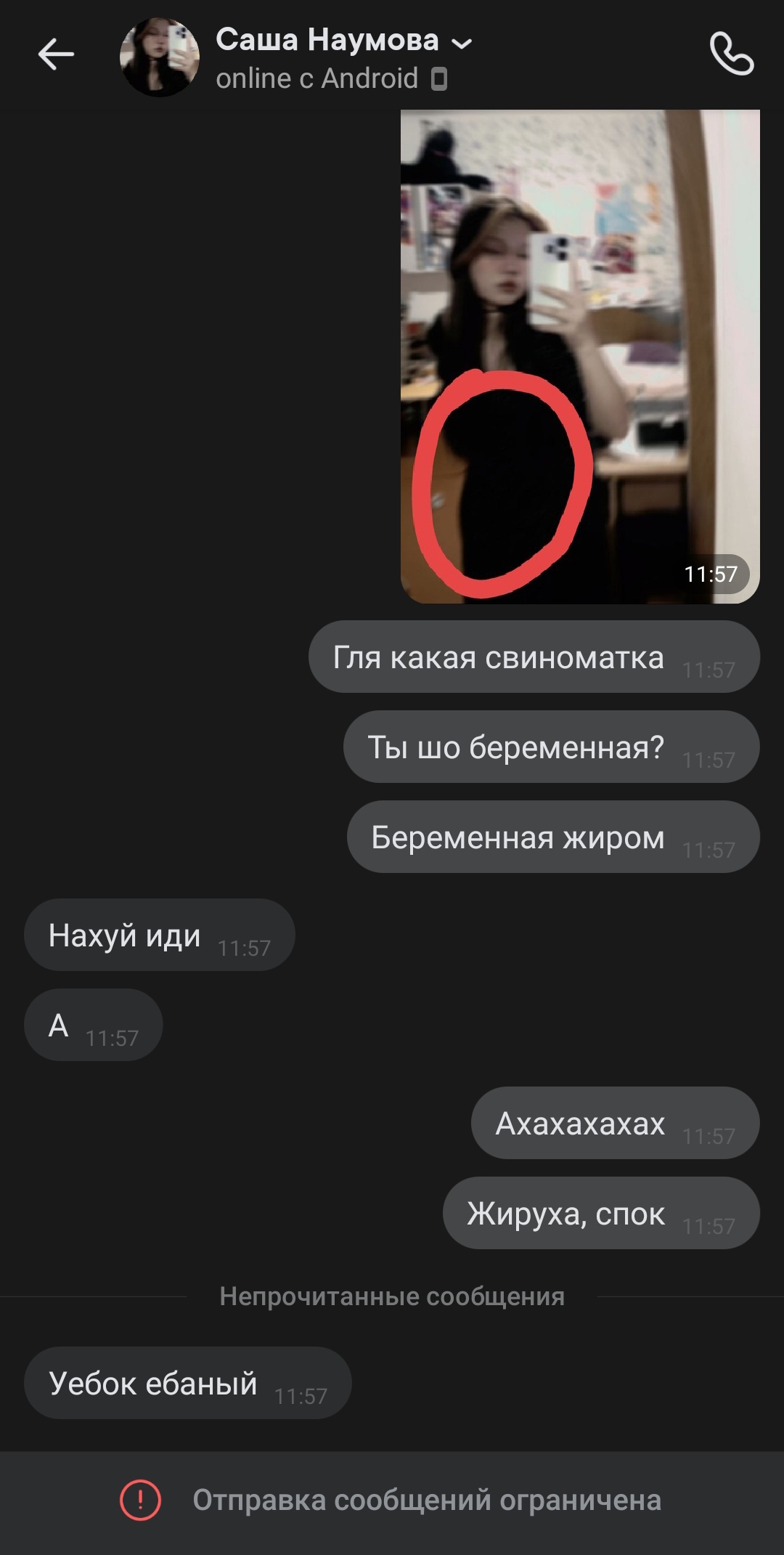Image resolution: width=784 pixels, height=1555 pixels.
Task: Open Саша Наумова's profile avatar
Action: pos(160,57)
